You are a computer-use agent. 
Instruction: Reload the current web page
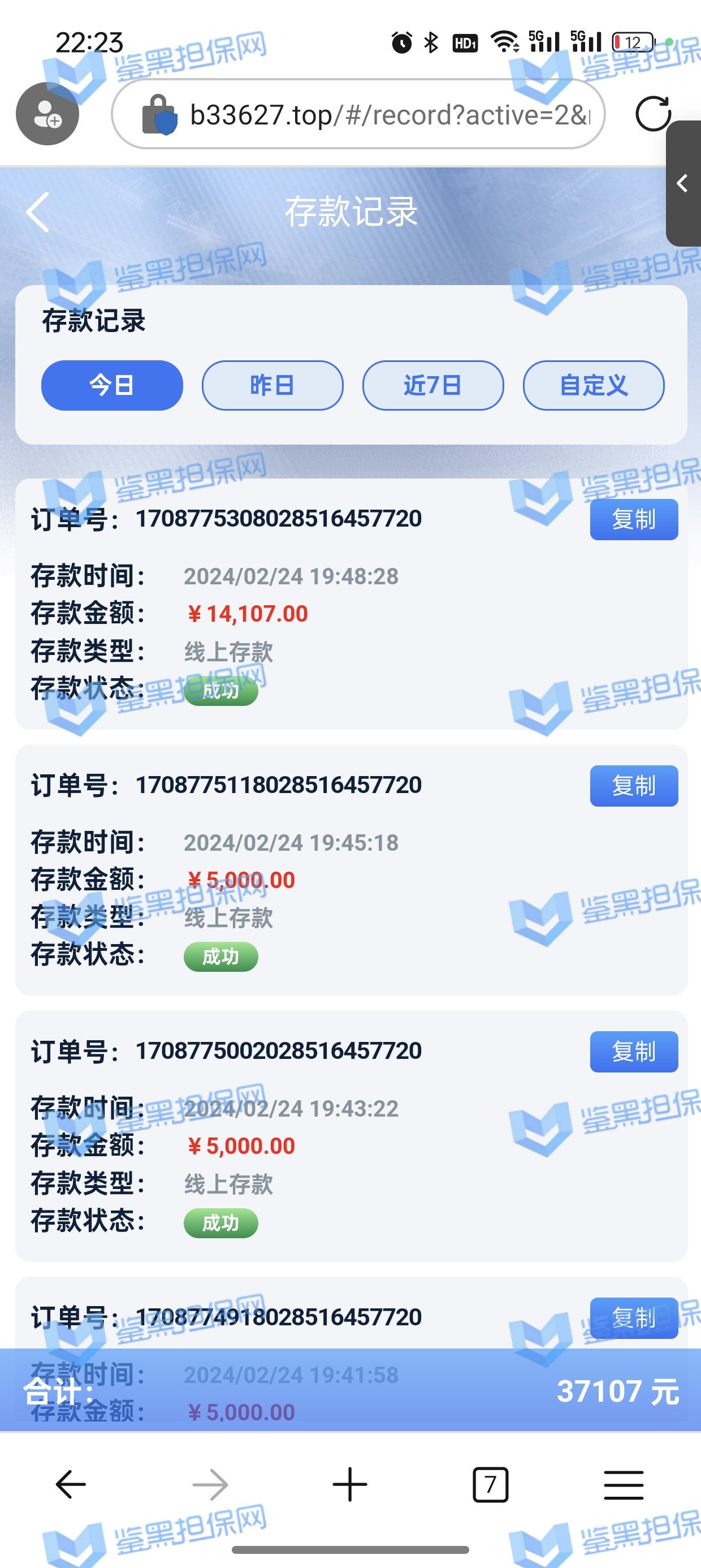[x=652, y=114]
